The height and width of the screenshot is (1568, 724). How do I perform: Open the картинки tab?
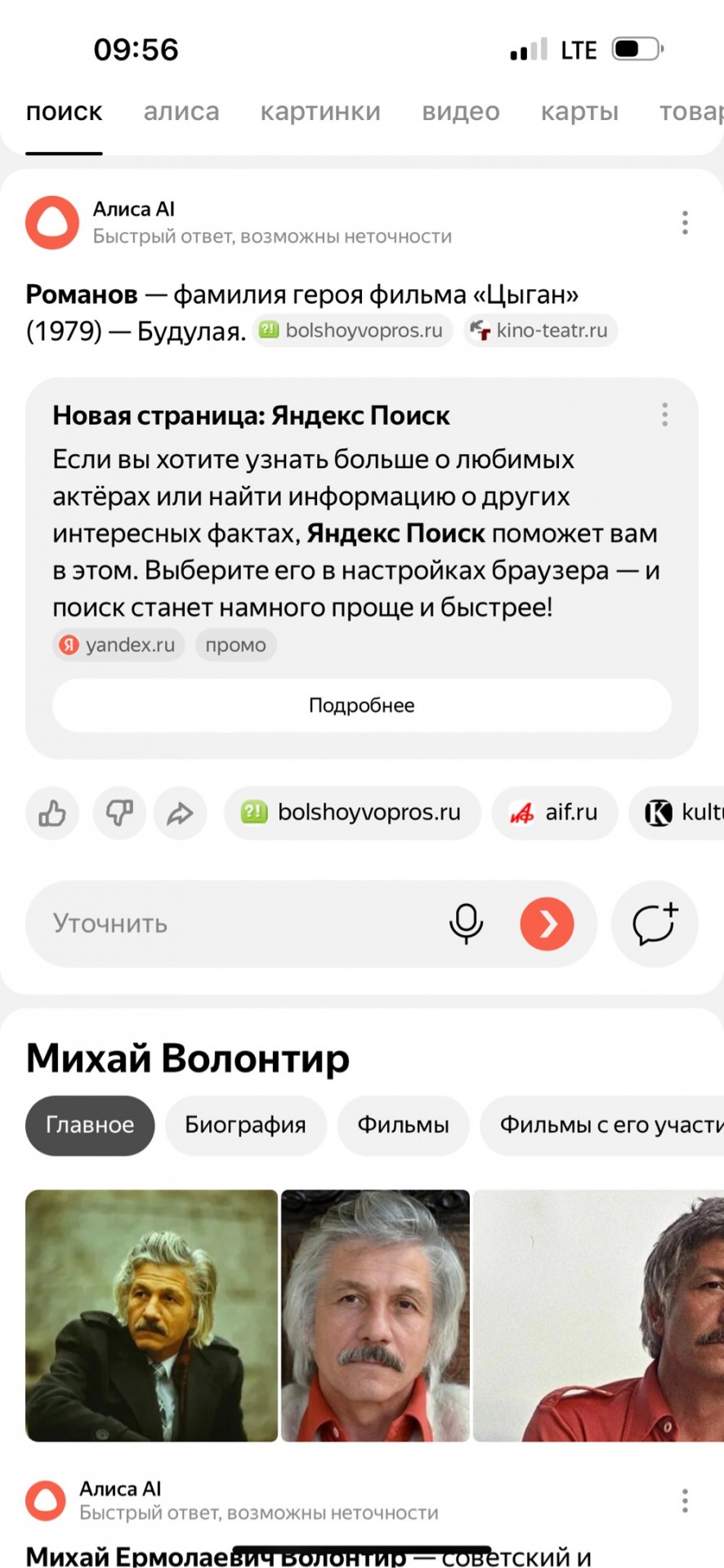(320, 112)
